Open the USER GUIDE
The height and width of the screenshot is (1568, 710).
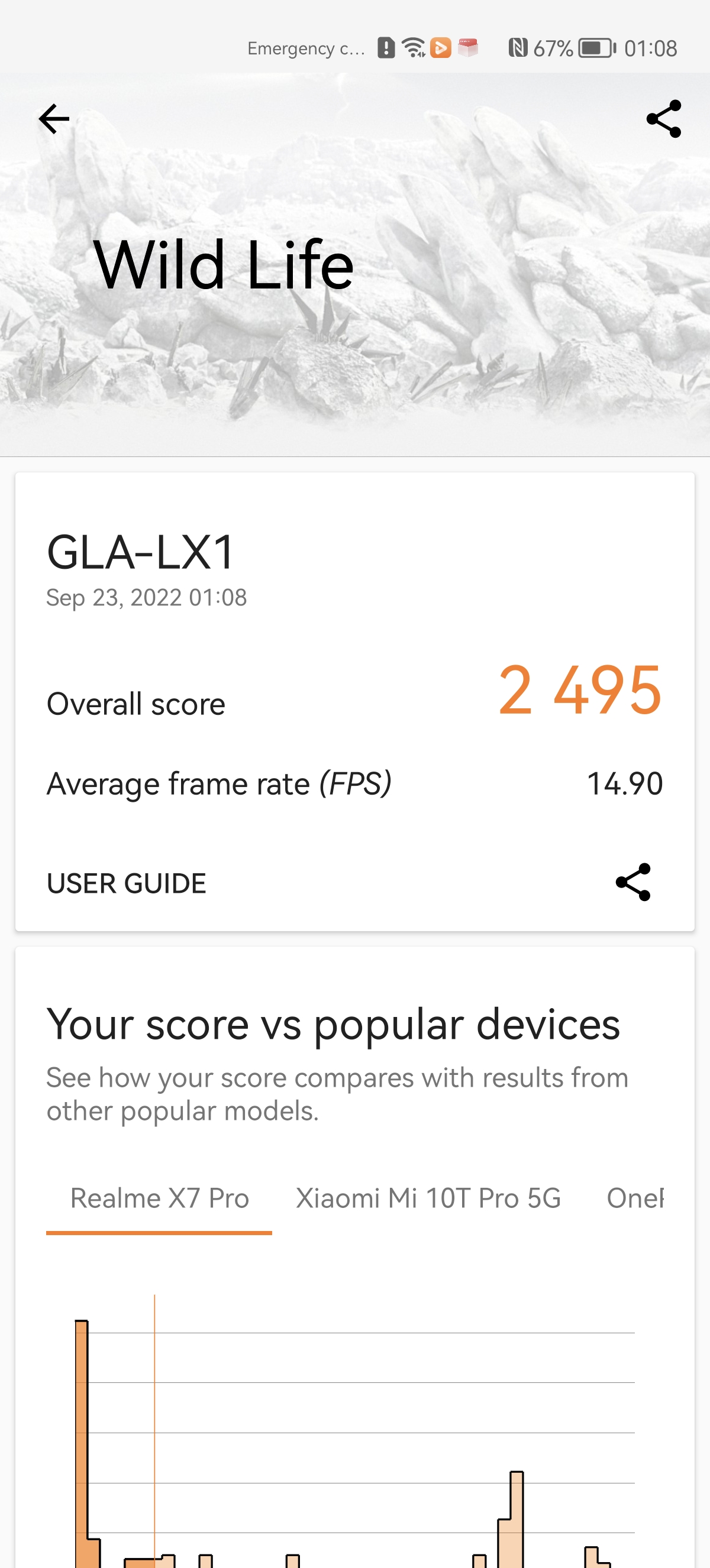tap(127, 883)
